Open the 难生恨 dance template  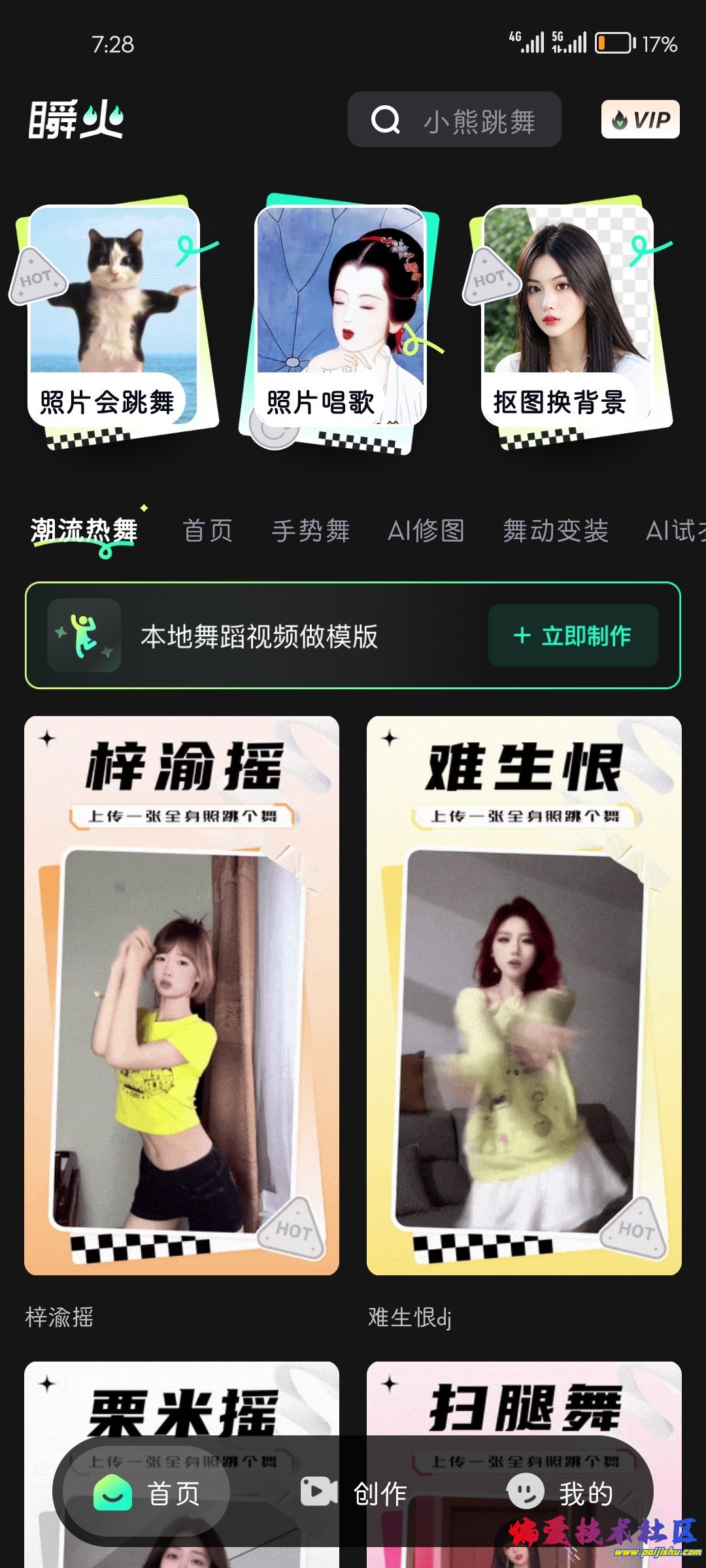(524, 995)
